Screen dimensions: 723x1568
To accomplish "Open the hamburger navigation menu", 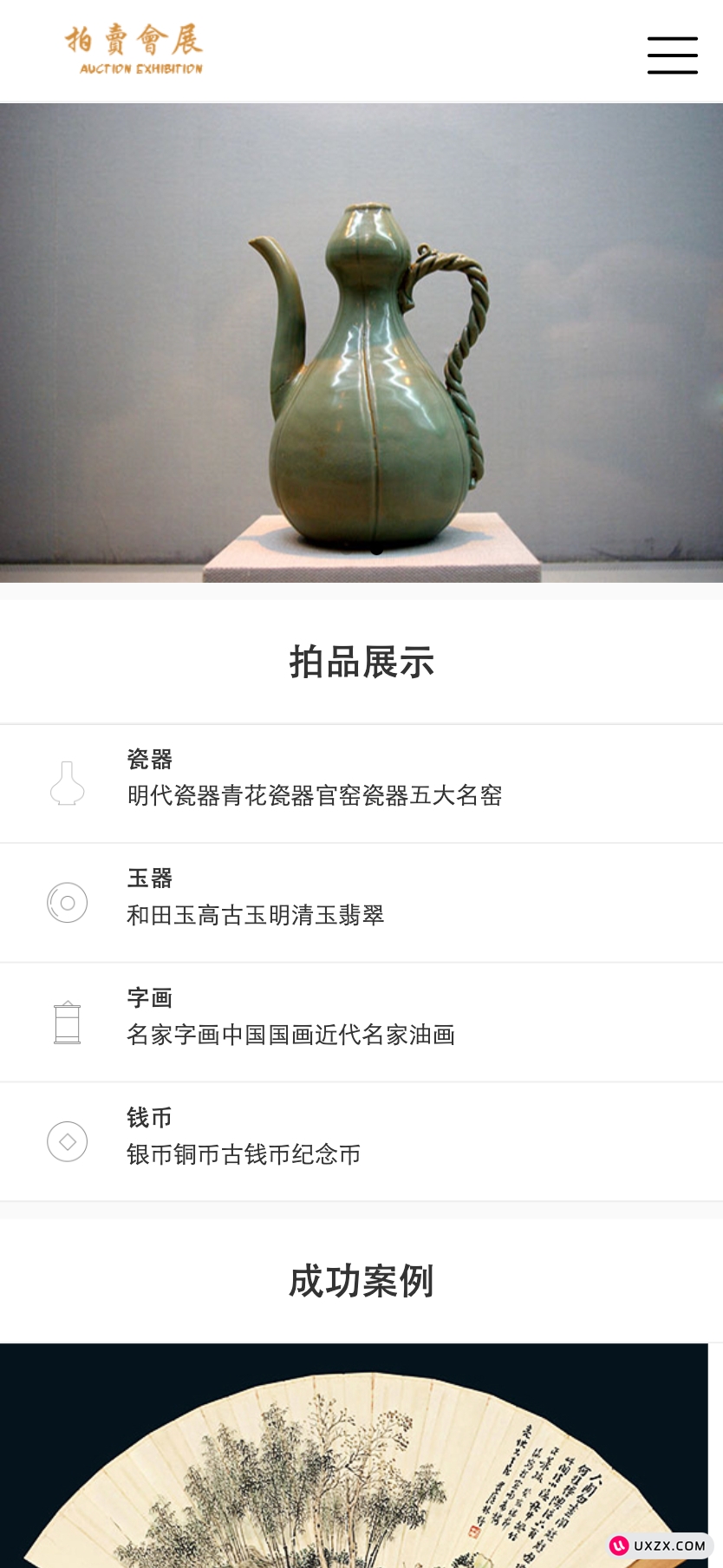I will [x=672, y=56].
